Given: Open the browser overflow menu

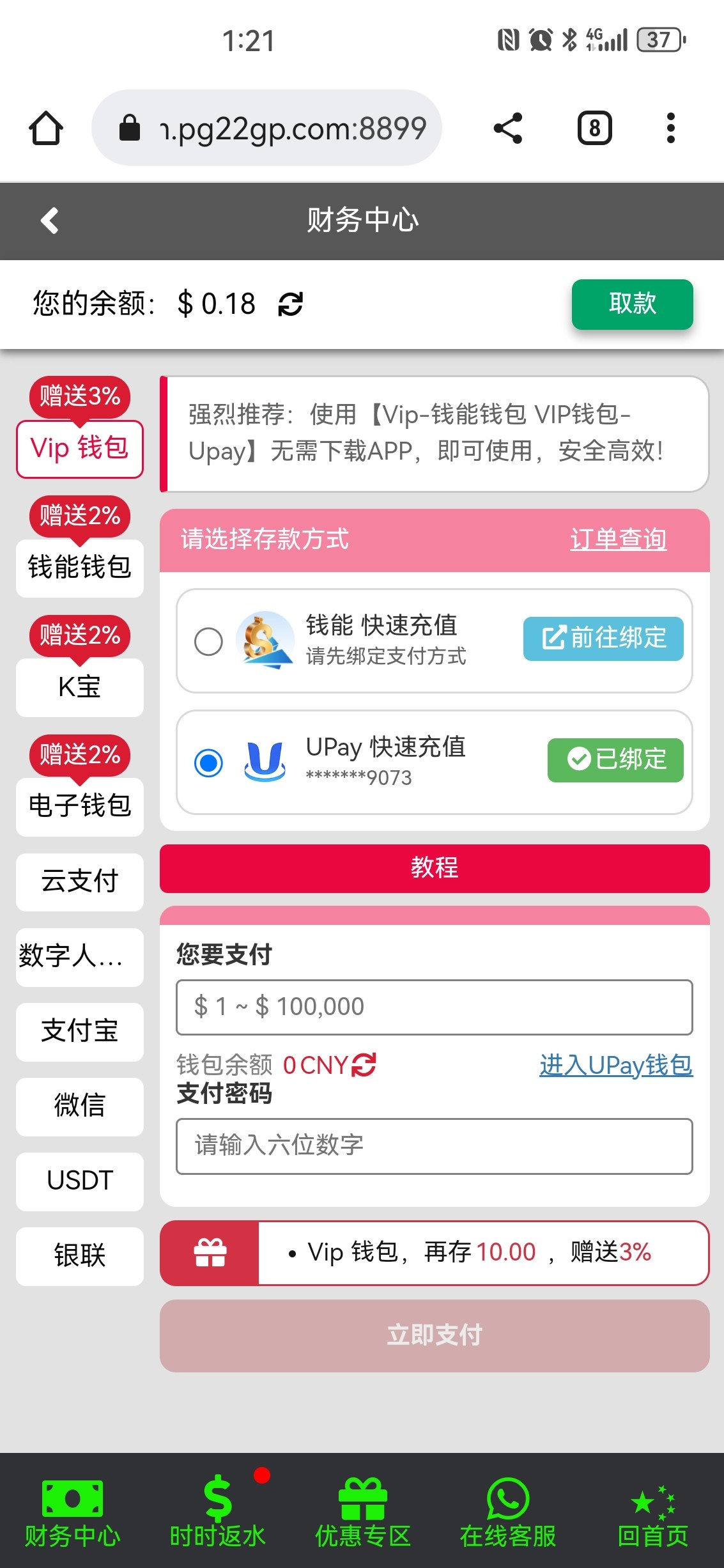Looking at the screenshot, I should (x=670, y=128).
